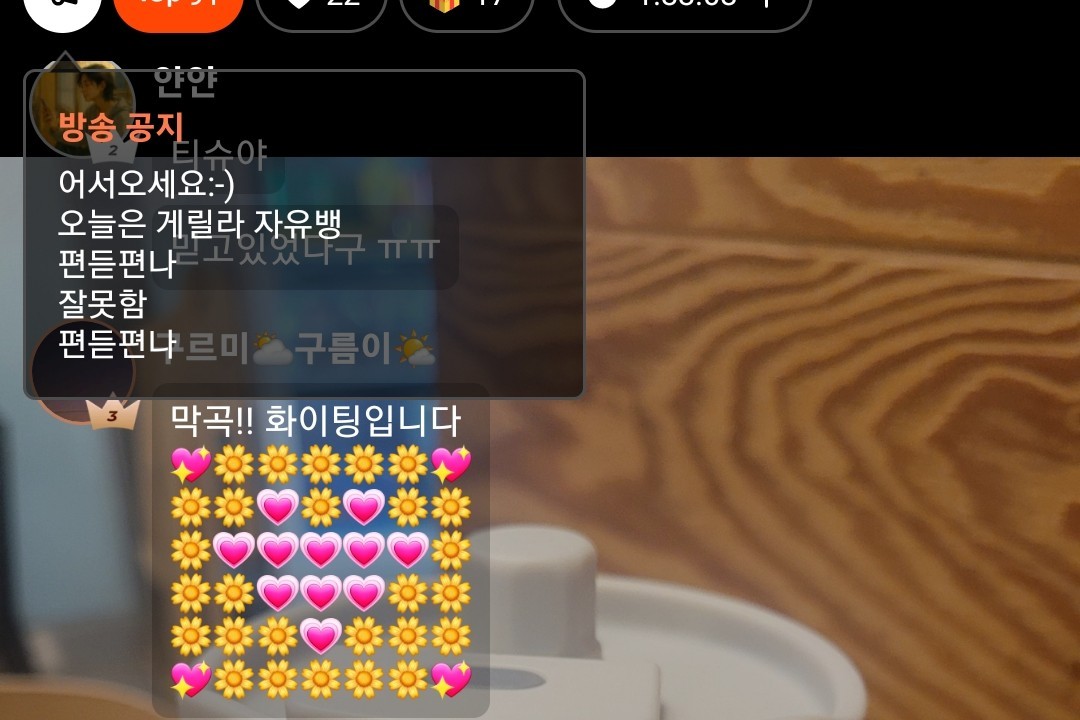The image size is (1080, 720).
Task: Tap the heart likes count chip
Action: 321,8
